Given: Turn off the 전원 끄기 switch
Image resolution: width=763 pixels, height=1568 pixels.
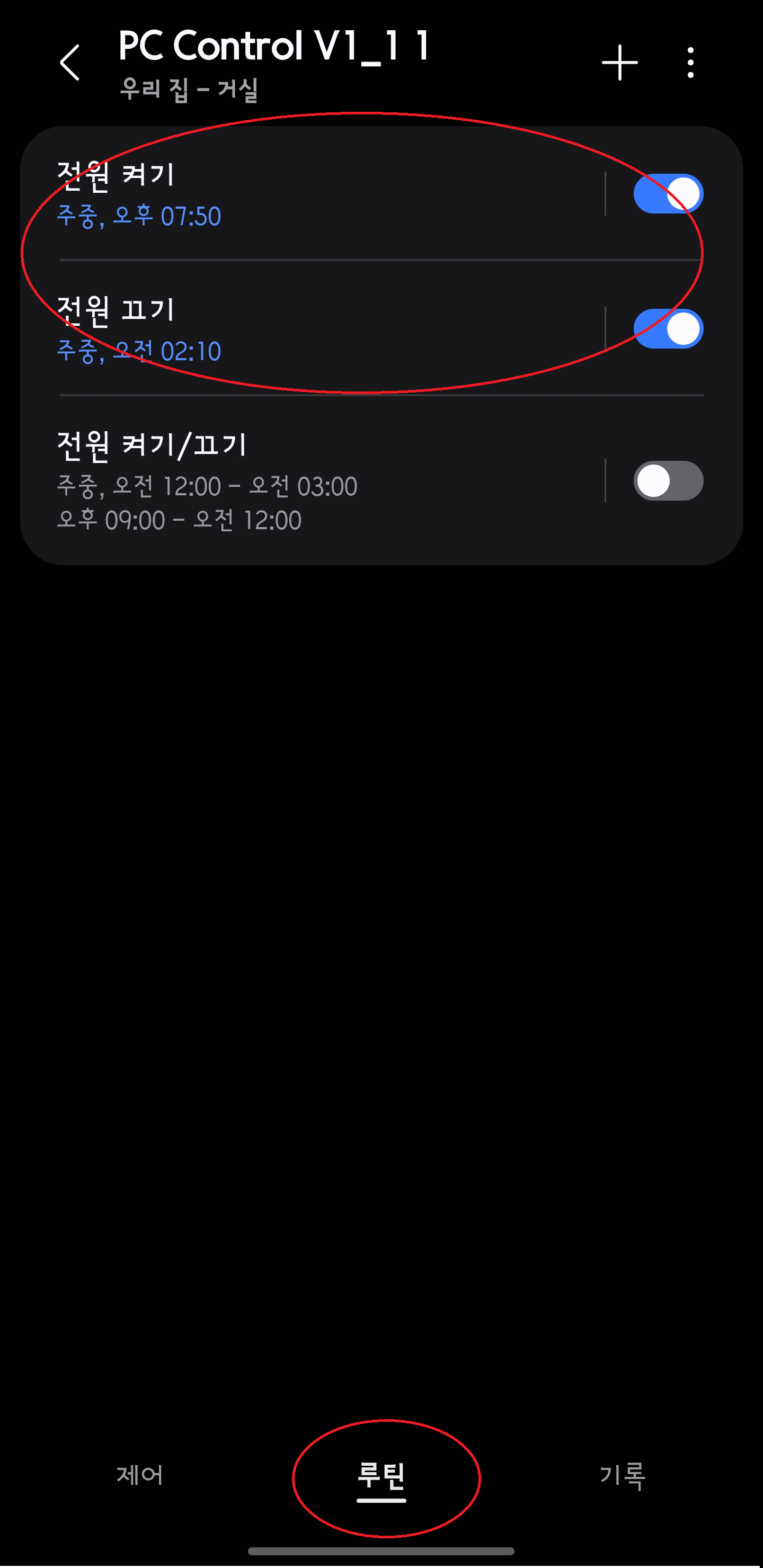Looking at the screenshot, I should [x=668, y=329].
